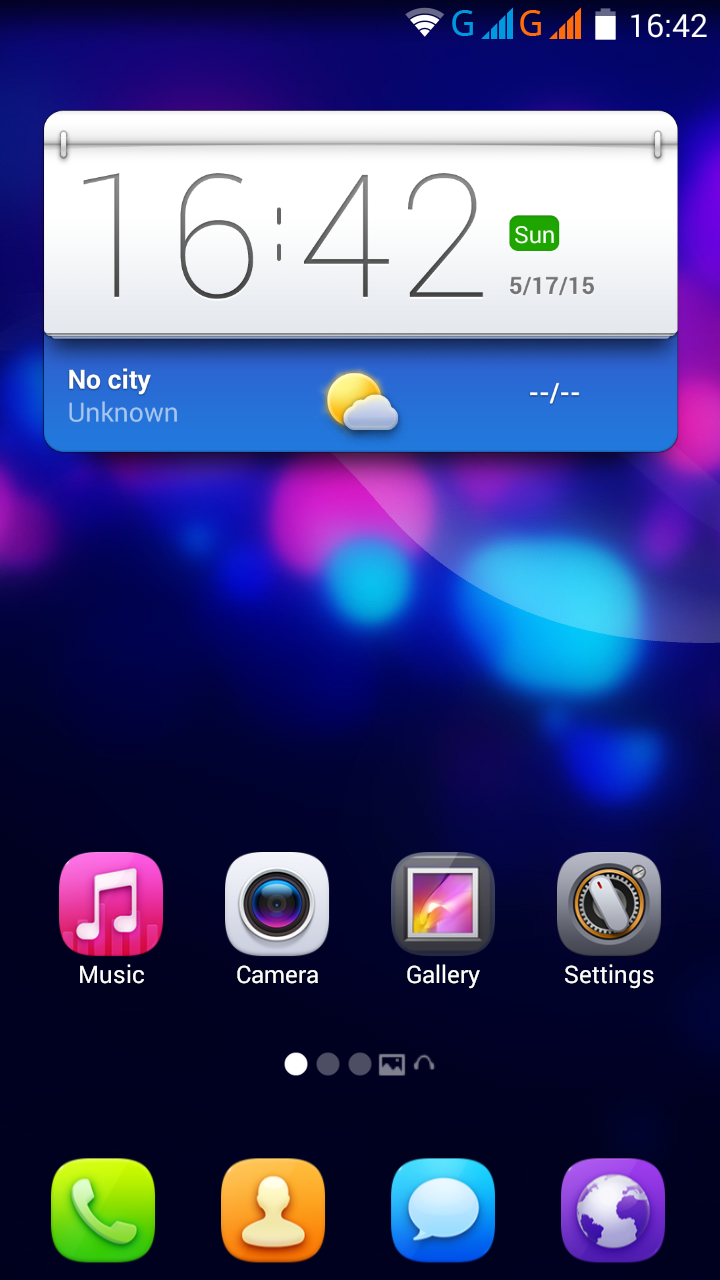720x1280 pixels.
Task: Open the green Phone dialer icon
Action: [103, 1210]
